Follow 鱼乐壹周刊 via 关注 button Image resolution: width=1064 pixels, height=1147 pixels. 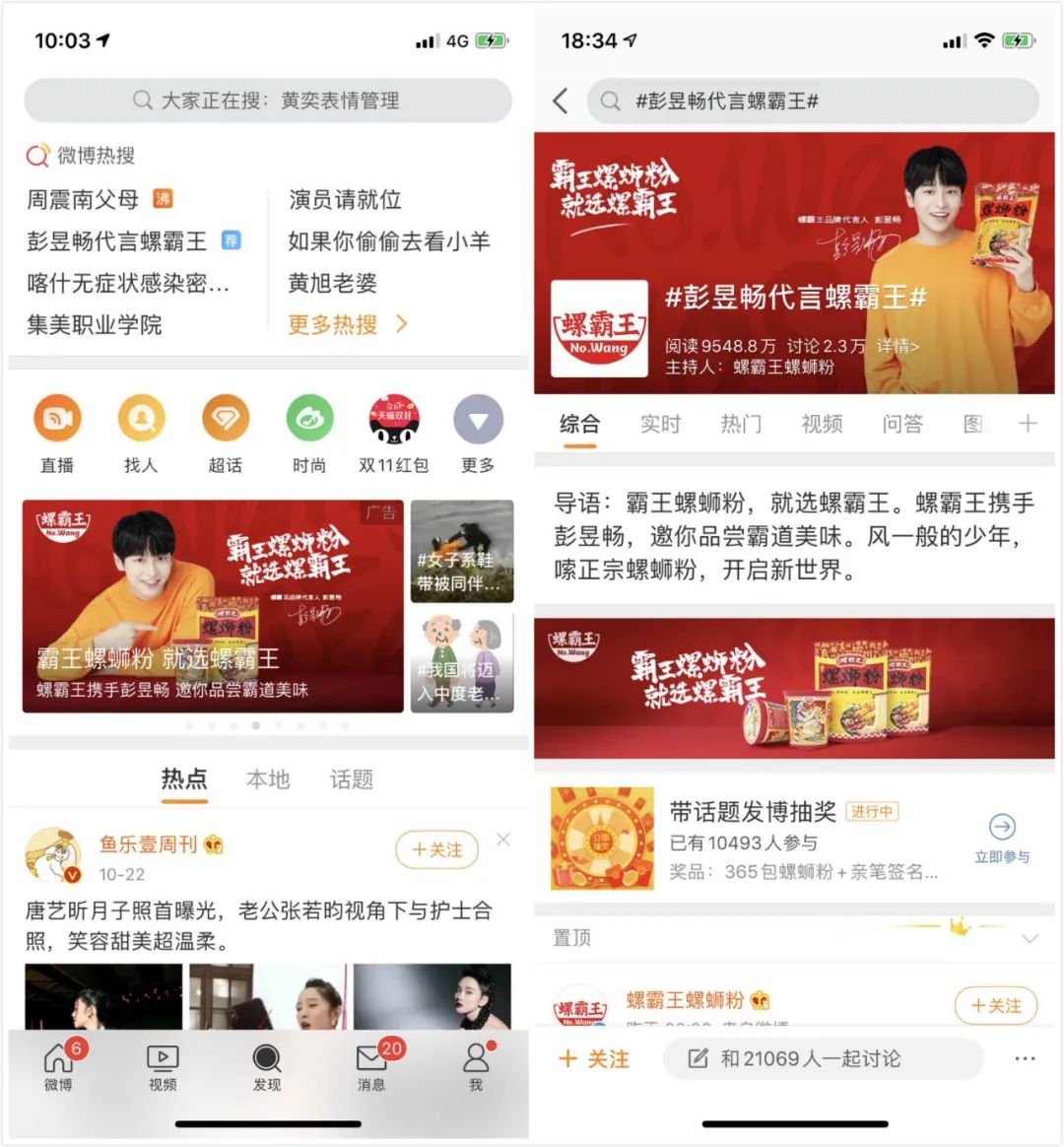click(x=436, y=849)
